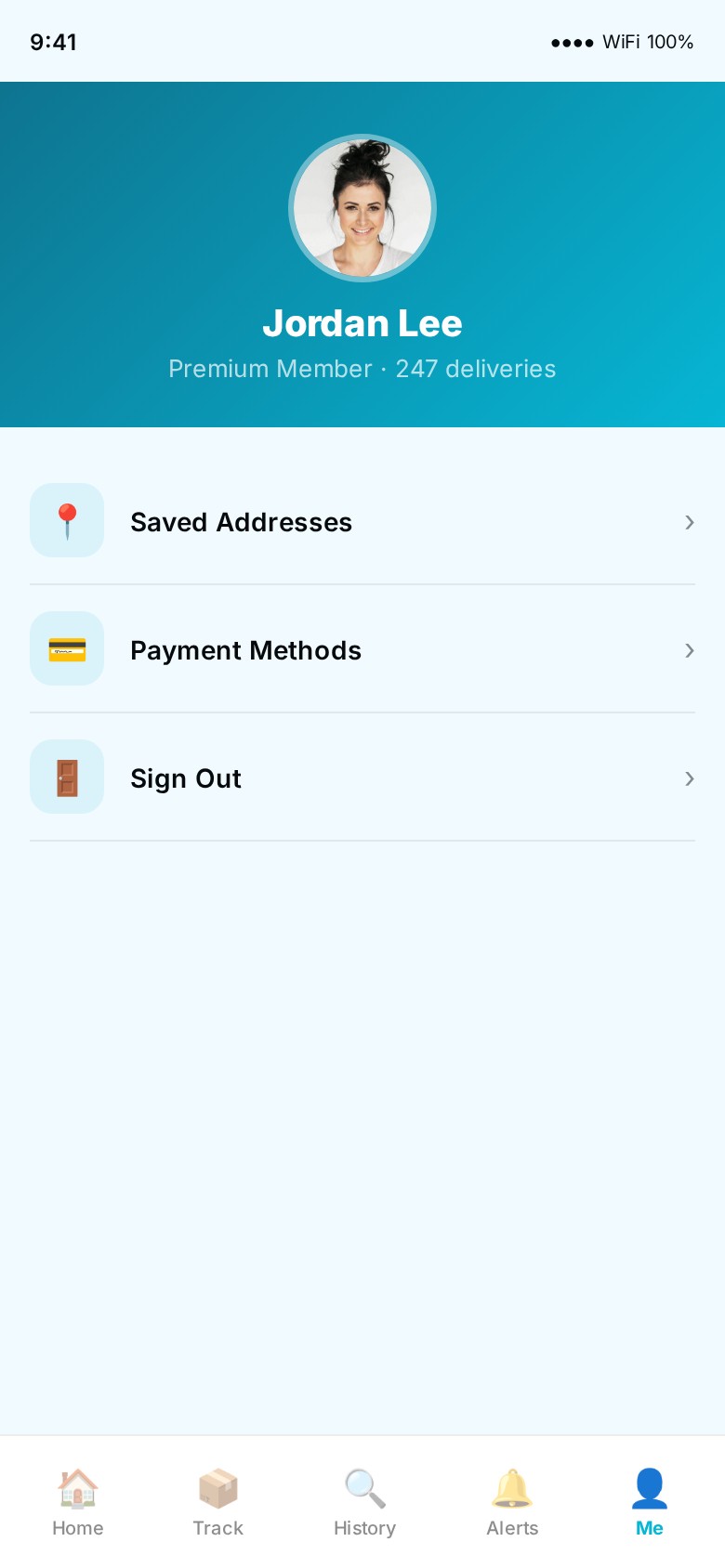Open Saved Addresses
The width and height of the screenshot is (725, 1568).
tap(362, 522)
